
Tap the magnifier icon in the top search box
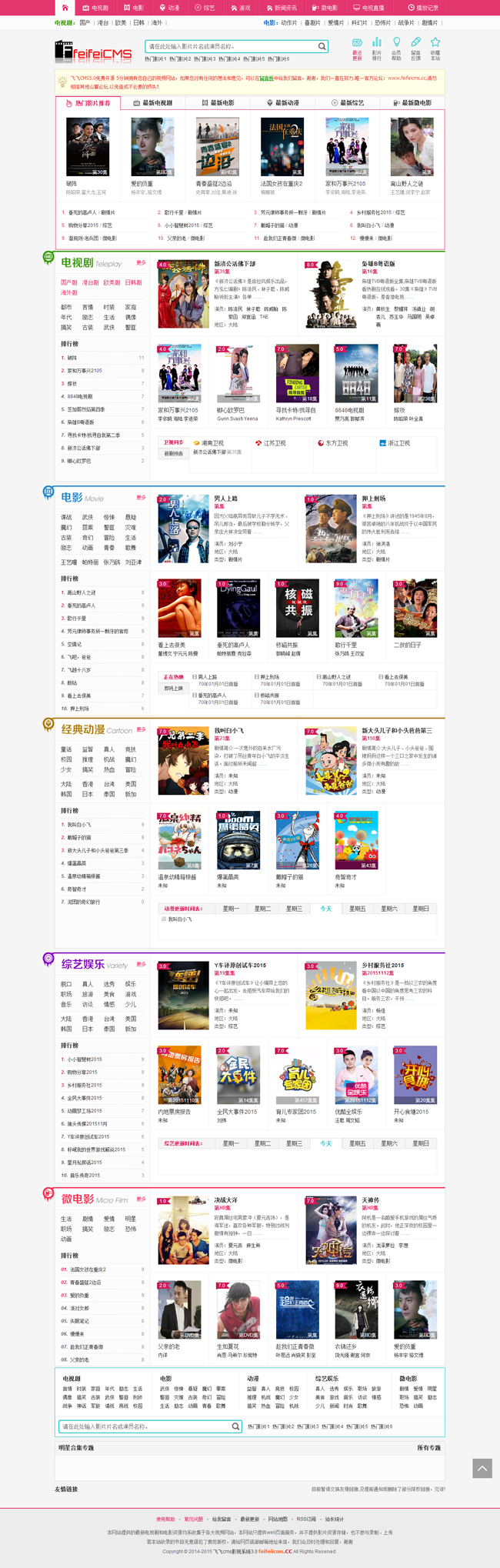pyautogui.click(x=322, y=46)
